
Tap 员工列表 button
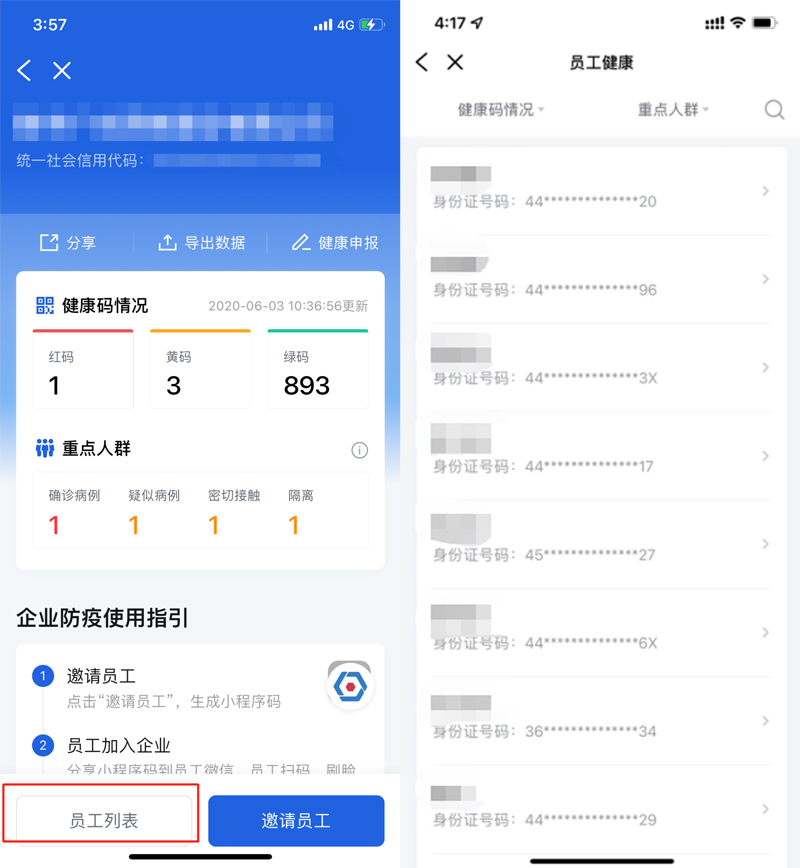[103, 821]
